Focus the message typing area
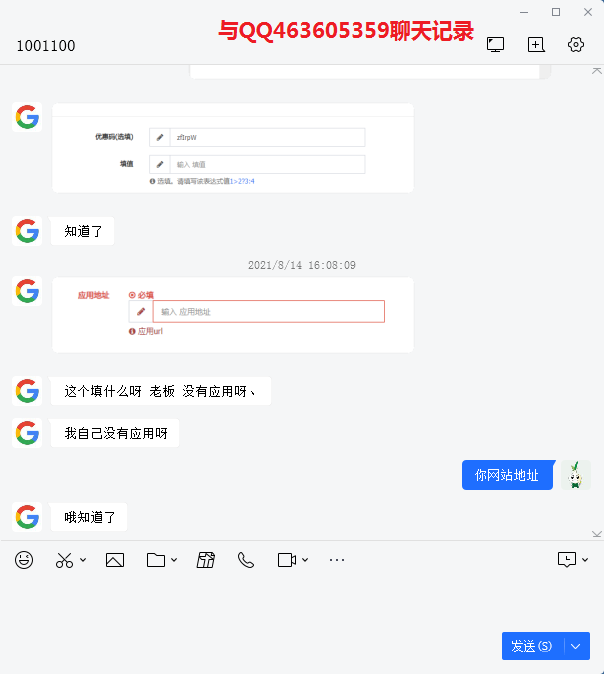Viewport: 604px width, 674px height. click(x=300, y=600)
